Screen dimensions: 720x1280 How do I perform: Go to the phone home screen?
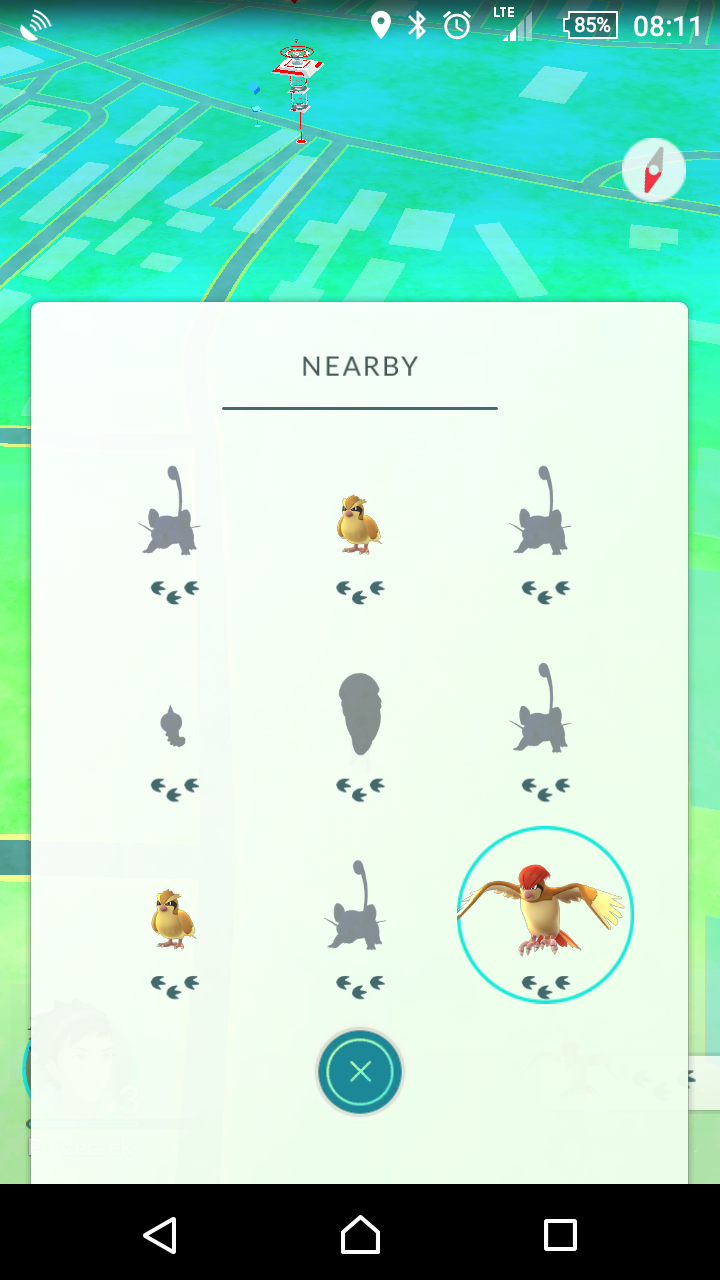360,1234
